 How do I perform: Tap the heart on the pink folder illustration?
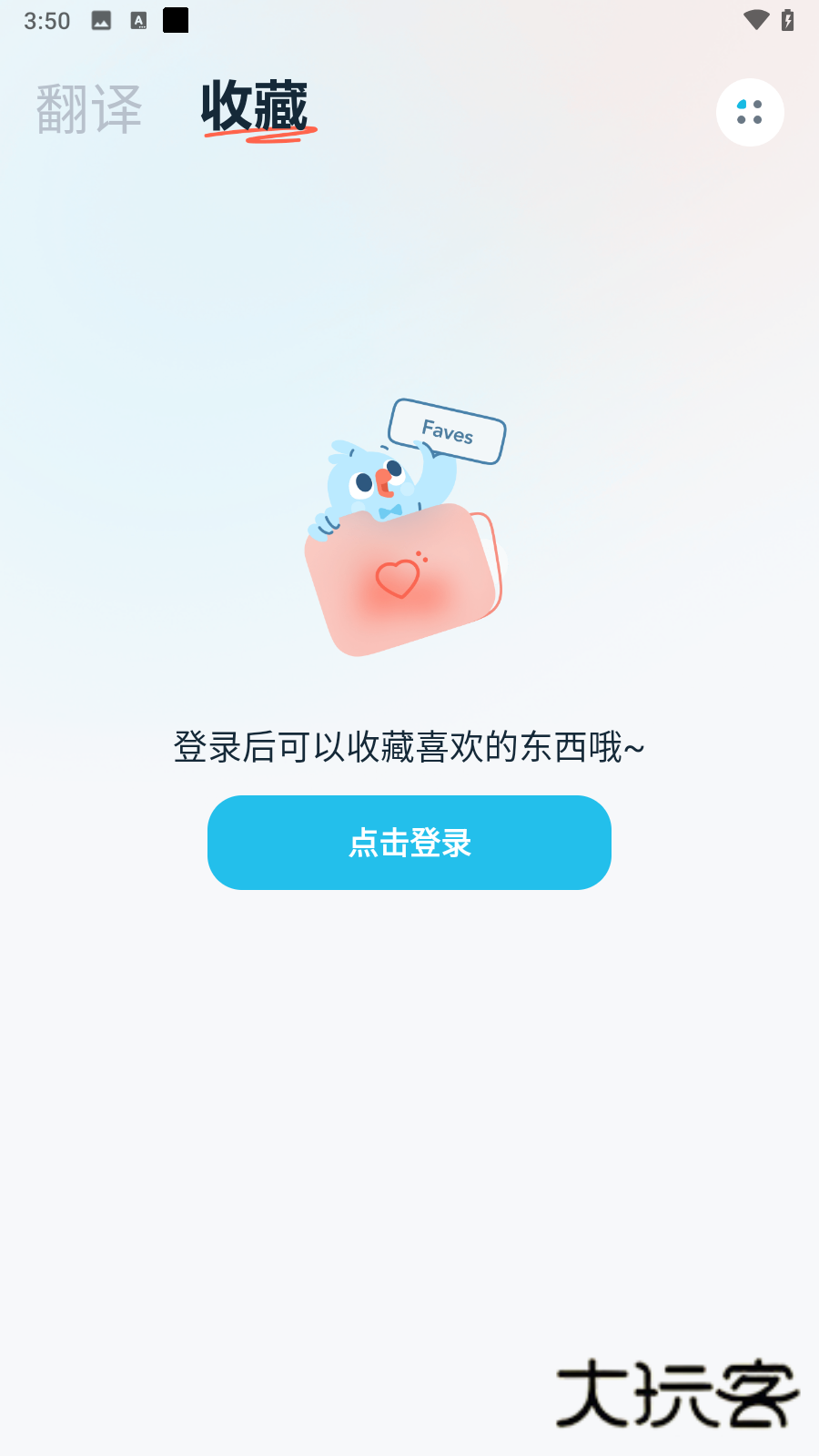click(x=397, y=581)
